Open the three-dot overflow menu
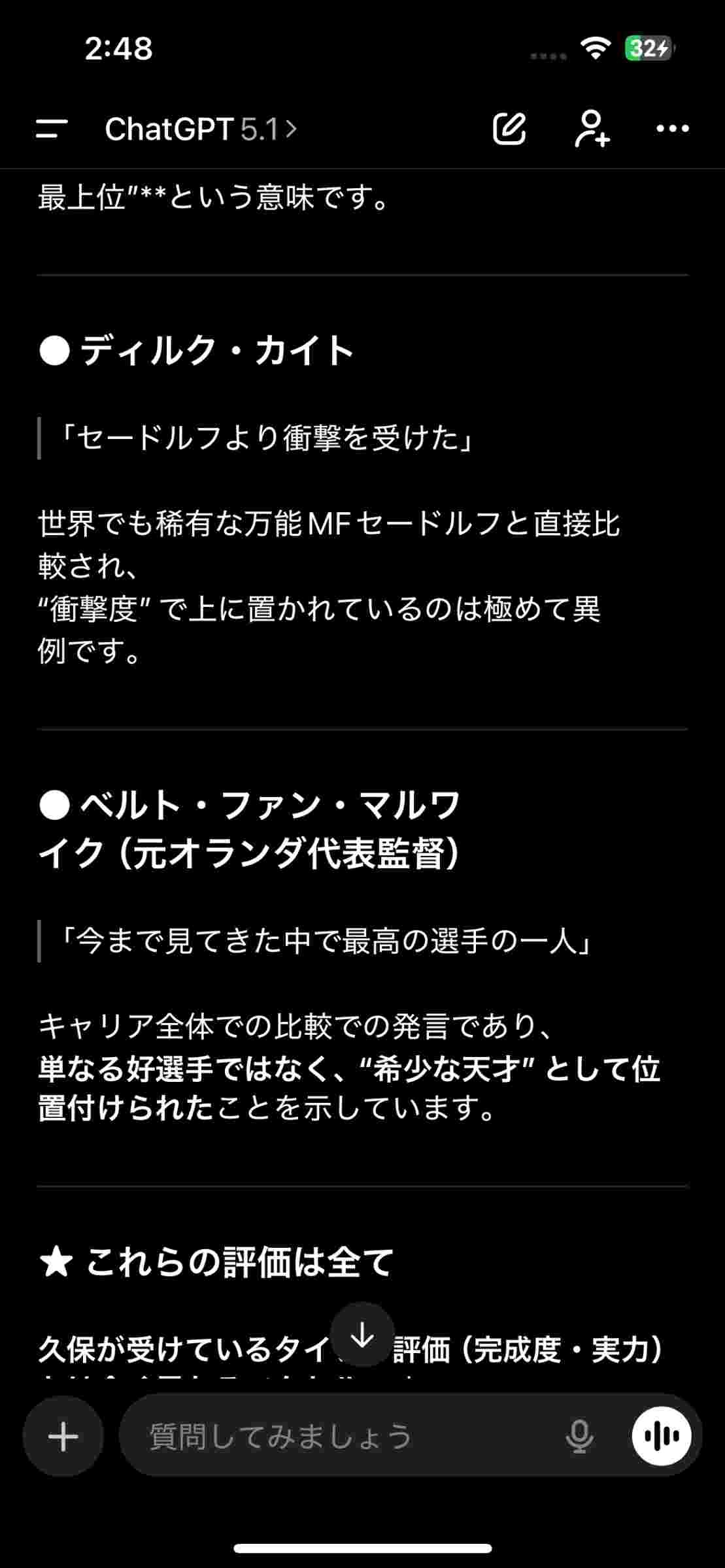The image size is (725, 1568). (672, 129)
